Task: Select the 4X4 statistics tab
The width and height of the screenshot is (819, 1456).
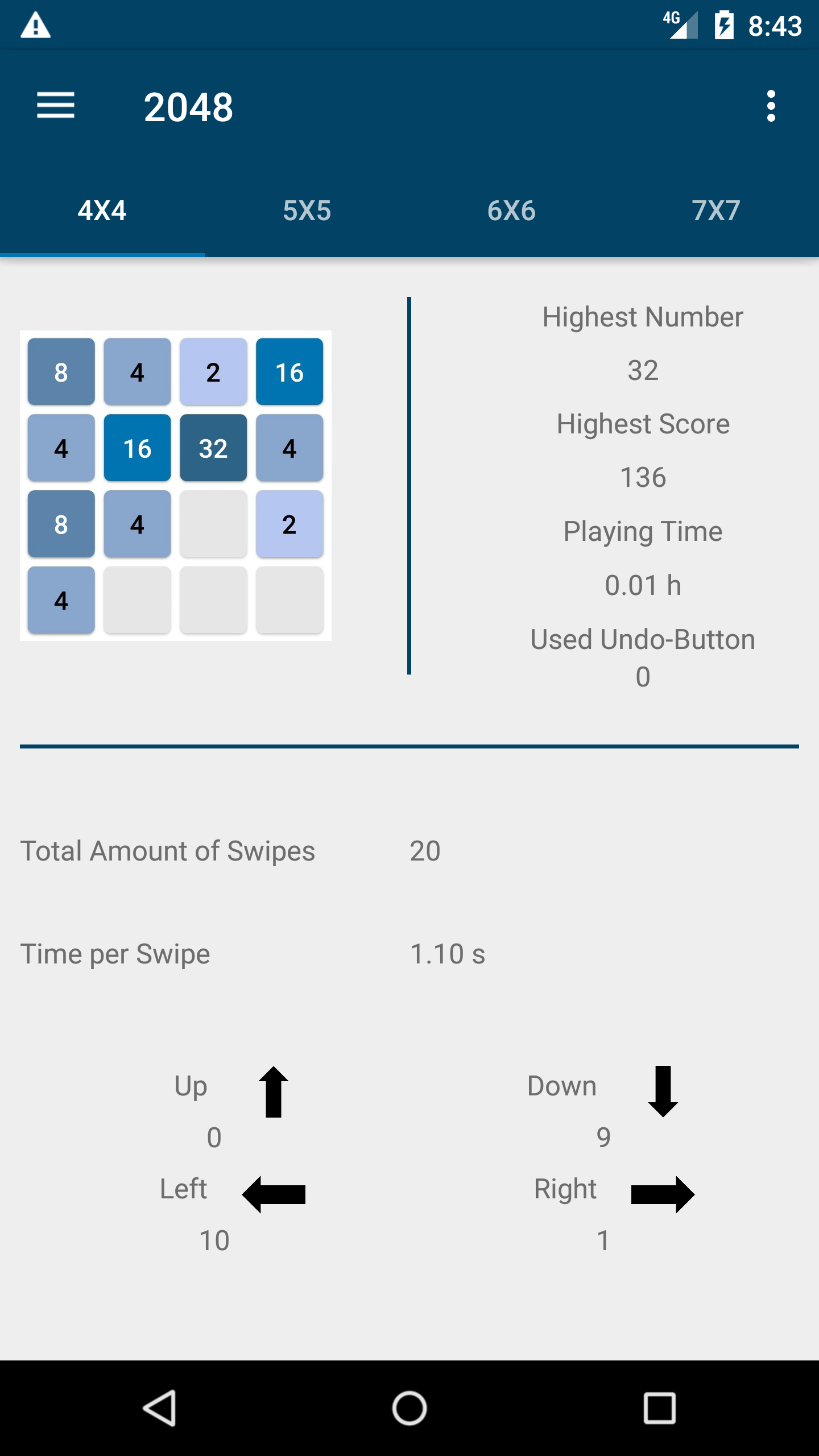Action: click(102, 211)
